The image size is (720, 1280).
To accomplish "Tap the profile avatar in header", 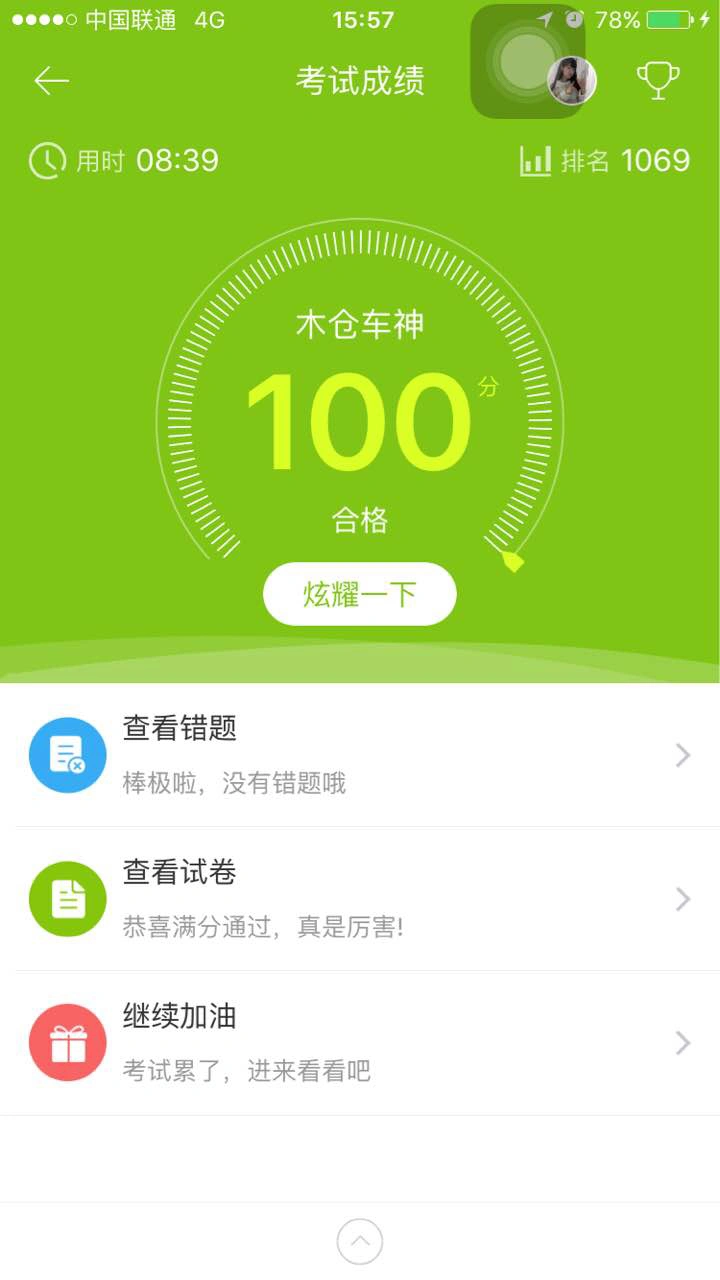I will coord(573,81).
